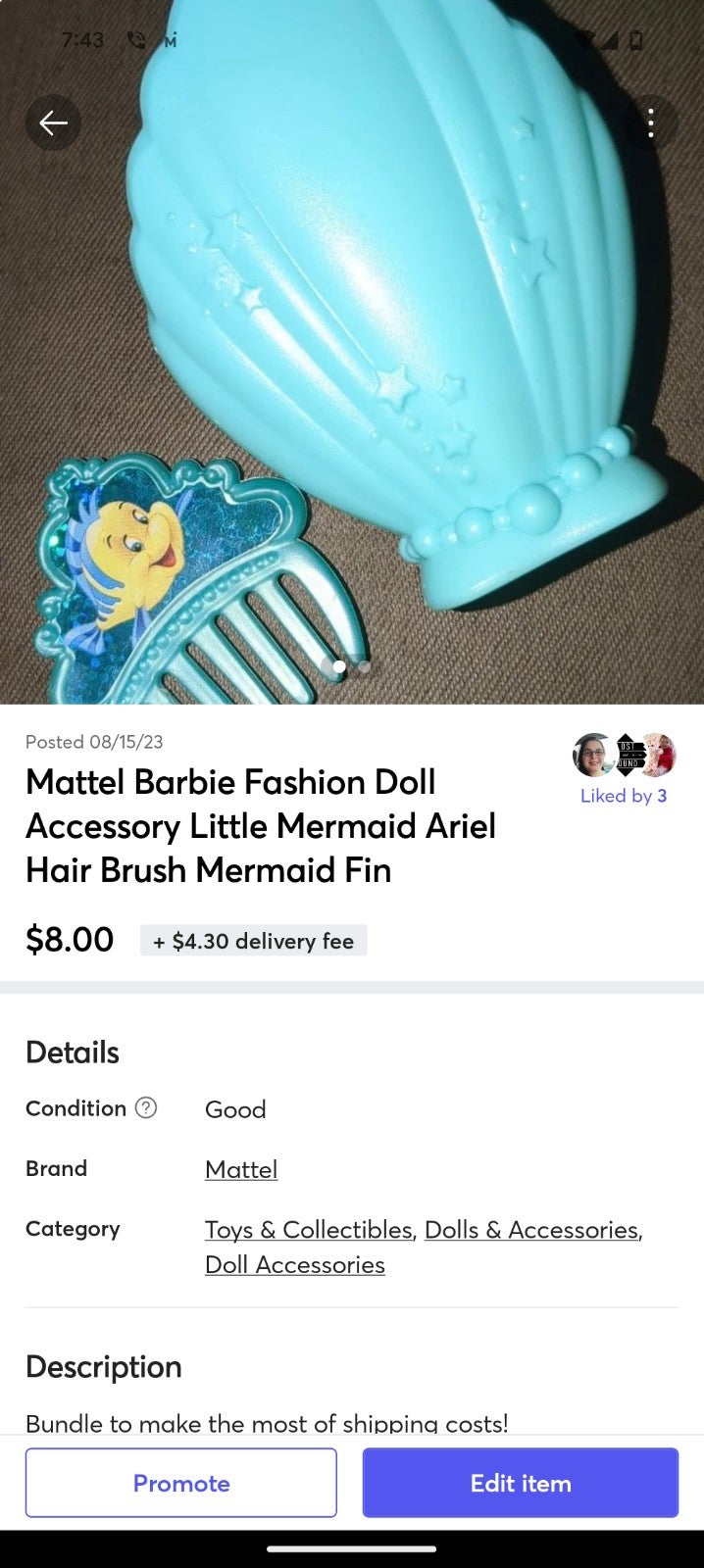This screenshot has width=704, height=1568.
Task: Go back using the arrow icon
Action: tap(53, 122)
